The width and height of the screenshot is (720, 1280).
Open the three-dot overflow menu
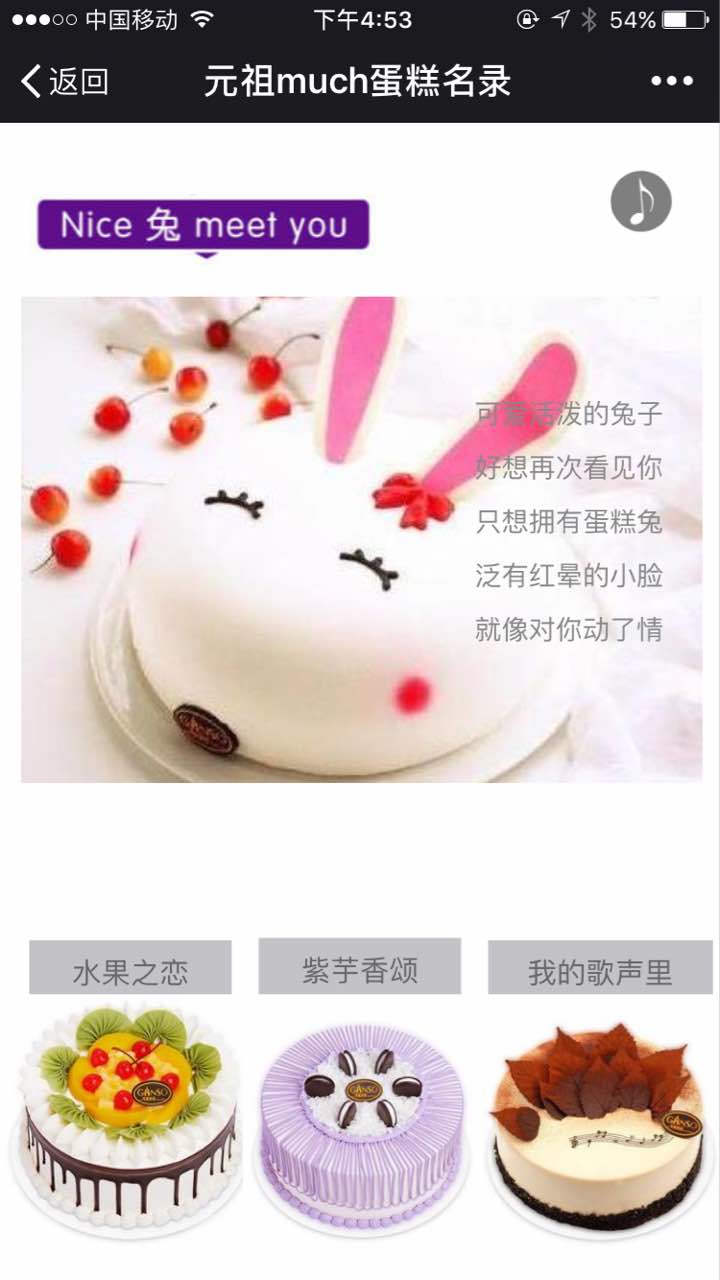(671, 81)
